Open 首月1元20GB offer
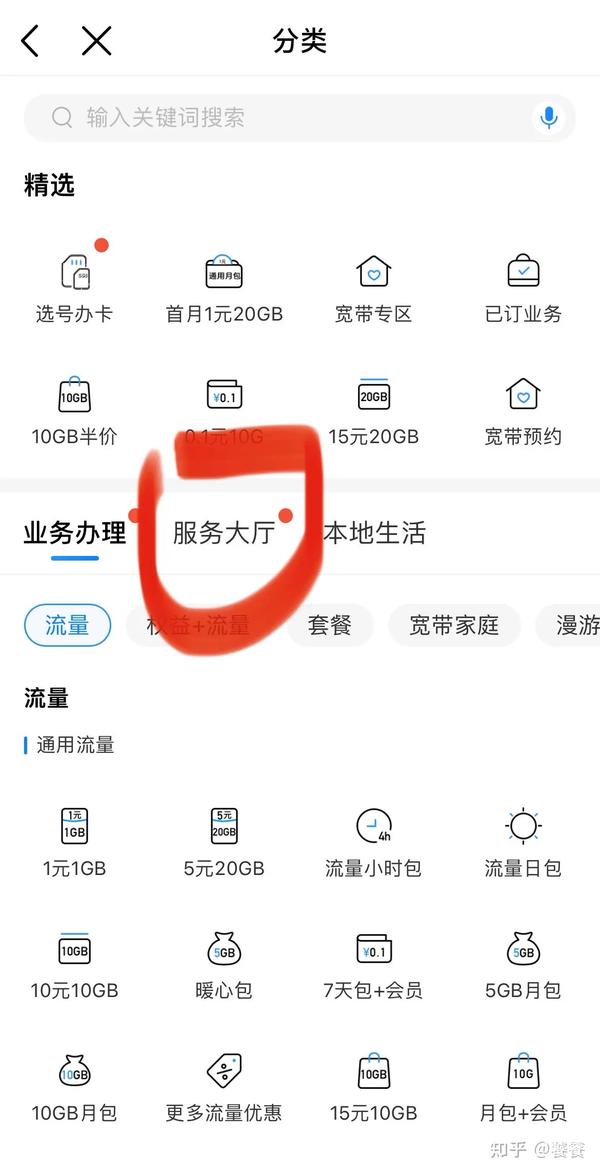Viewport: 600px width, 1174px height. tap(224, 289)
